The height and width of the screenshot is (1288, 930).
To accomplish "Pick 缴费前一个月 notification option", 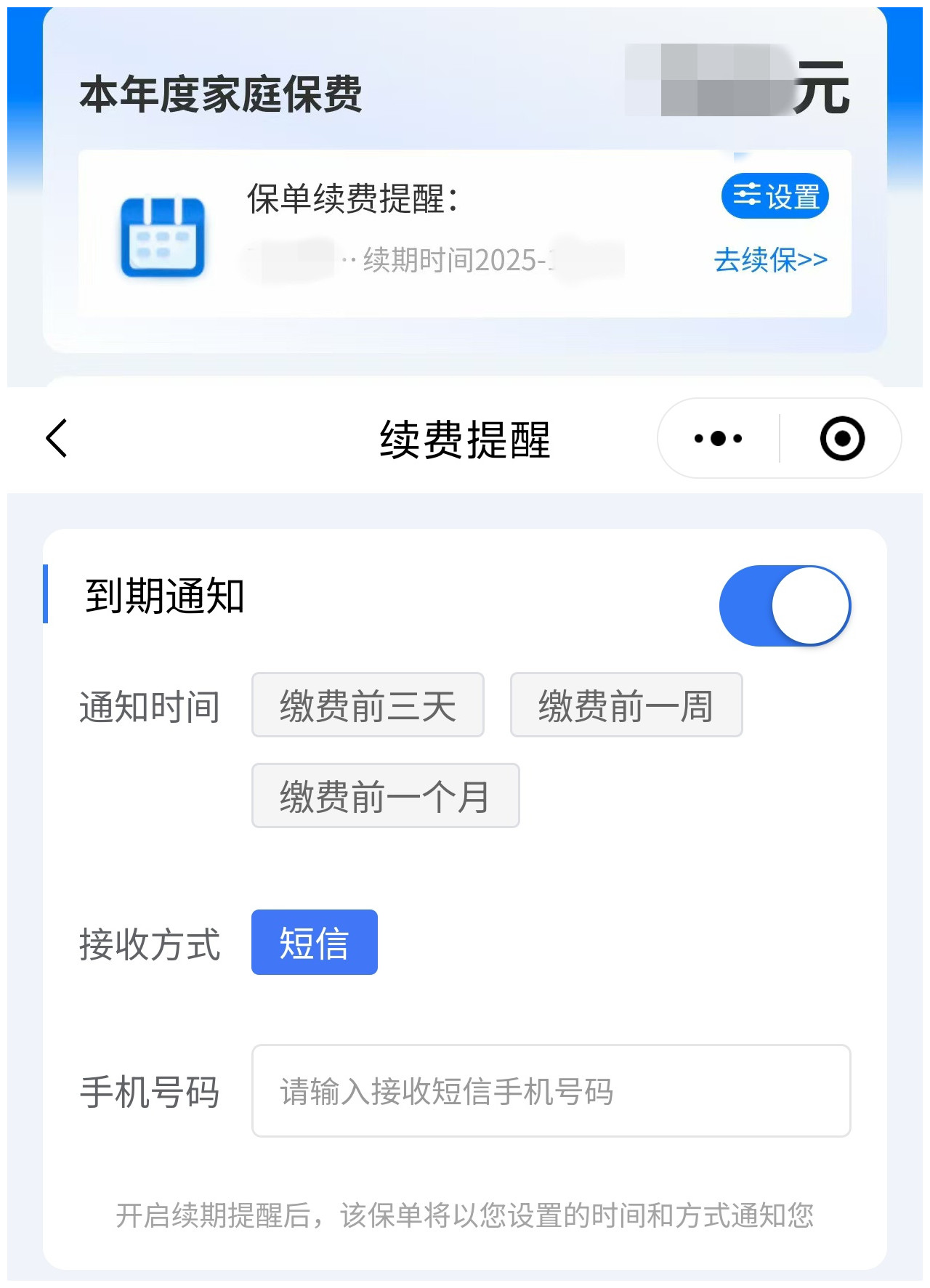I will (x=385, y=796).
